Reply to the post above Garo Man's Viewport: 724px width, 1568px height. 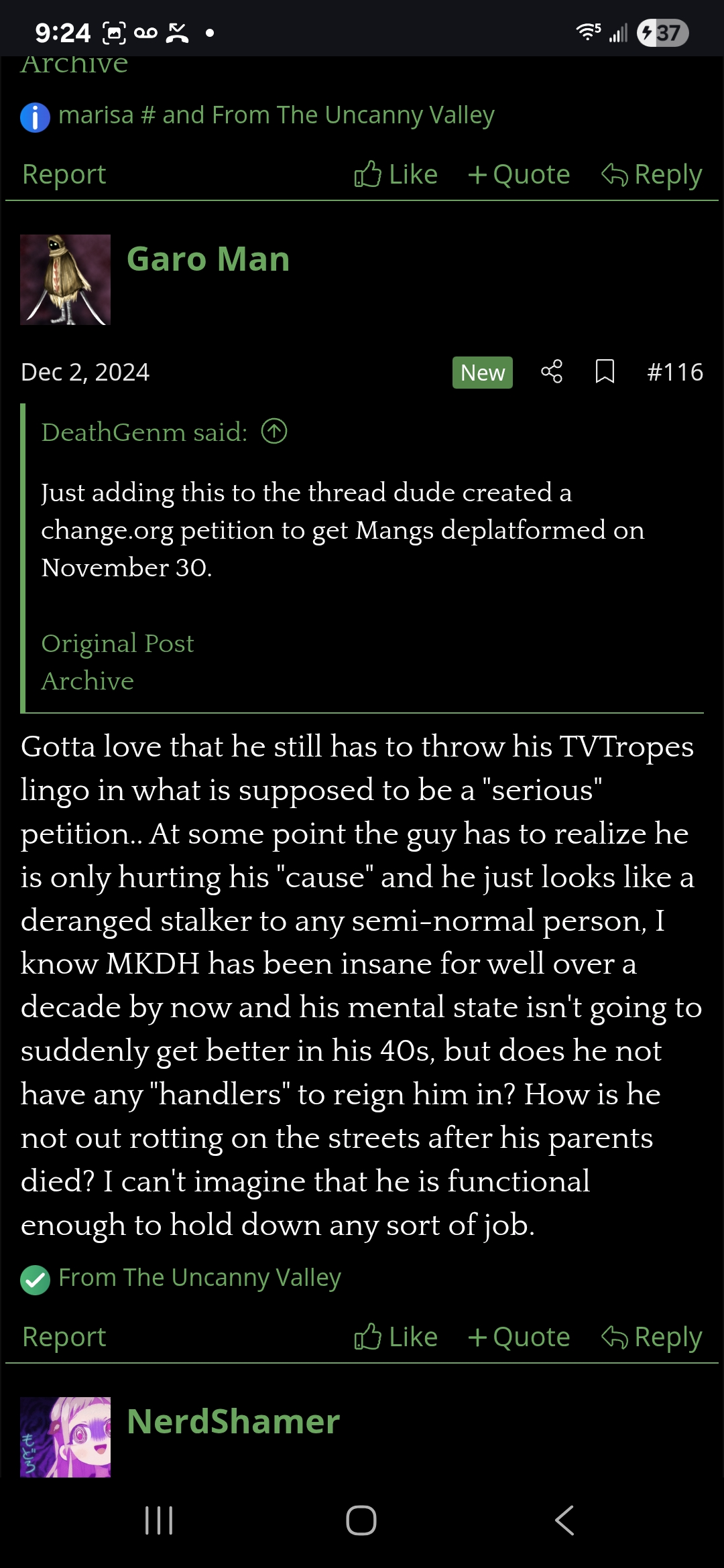pyautogui.click(x=652, y=174)
